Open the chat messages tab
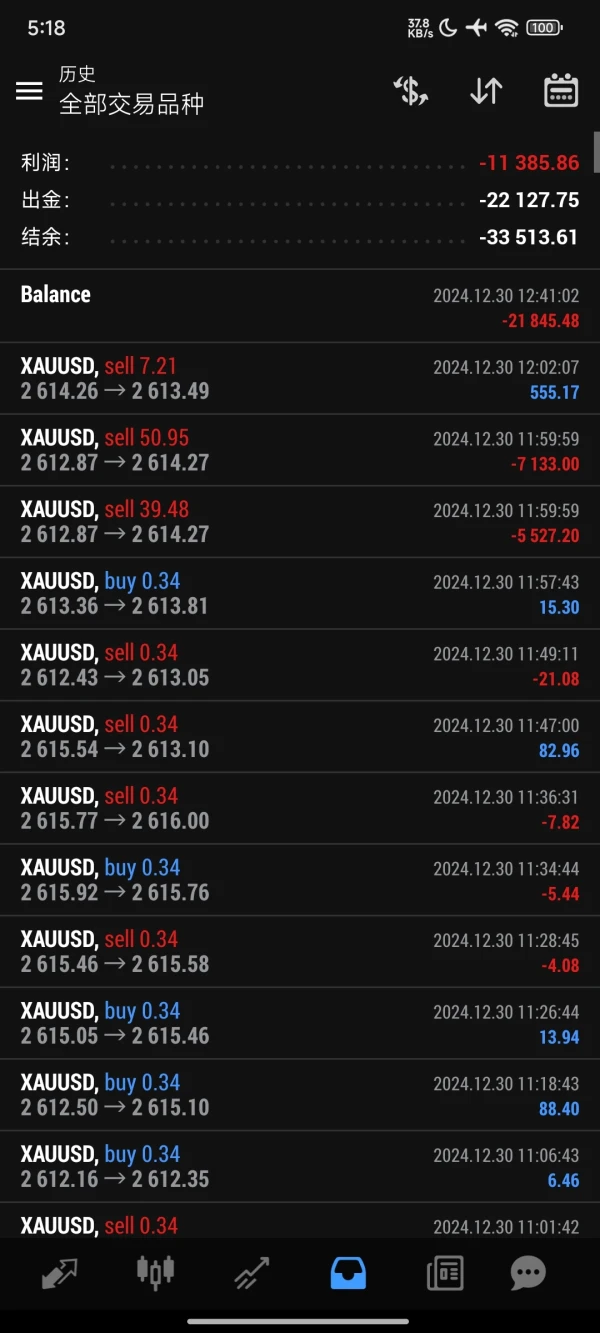 tap(528, 1272)
